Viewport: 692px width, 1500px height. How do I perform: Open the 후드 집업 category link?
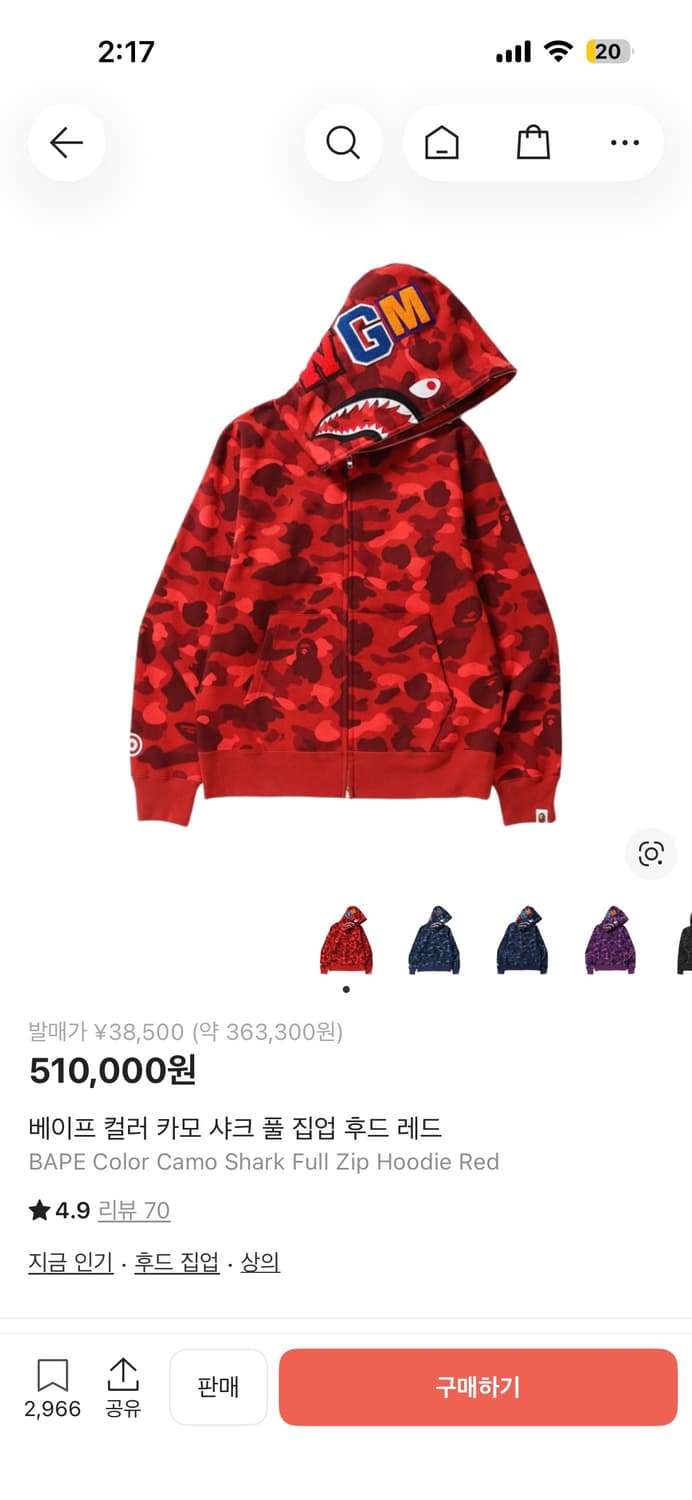pyautogui.click(x=177, y=1263)
